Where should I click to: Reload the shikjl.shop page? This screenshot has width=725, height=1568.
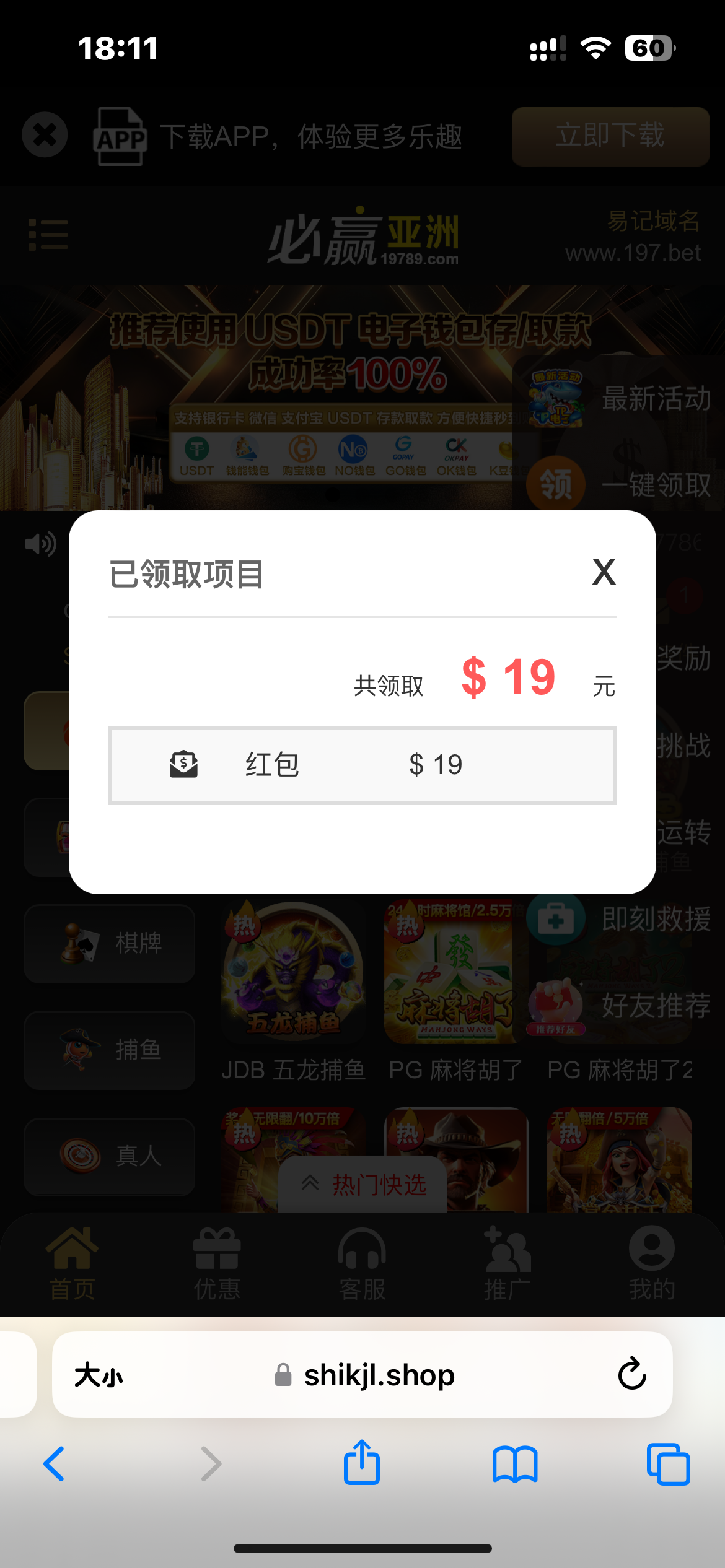click(631, 1374)
